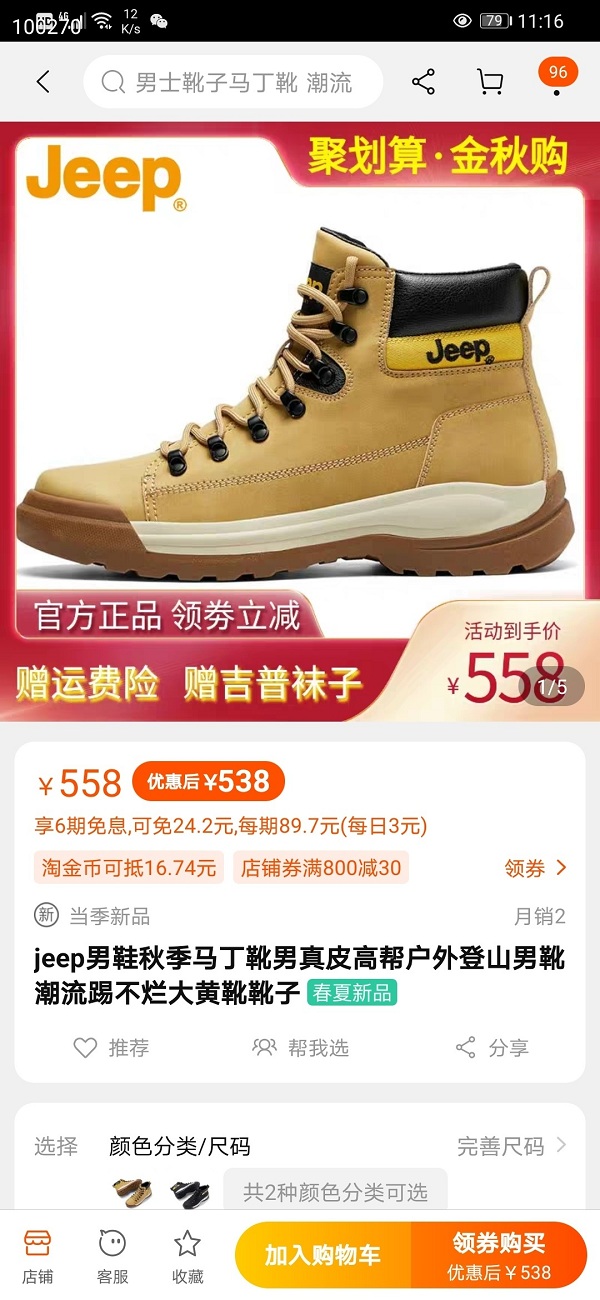Share this product from the top bar
The width and height of the screenshot is (600, 1300).
coord(423,82)
